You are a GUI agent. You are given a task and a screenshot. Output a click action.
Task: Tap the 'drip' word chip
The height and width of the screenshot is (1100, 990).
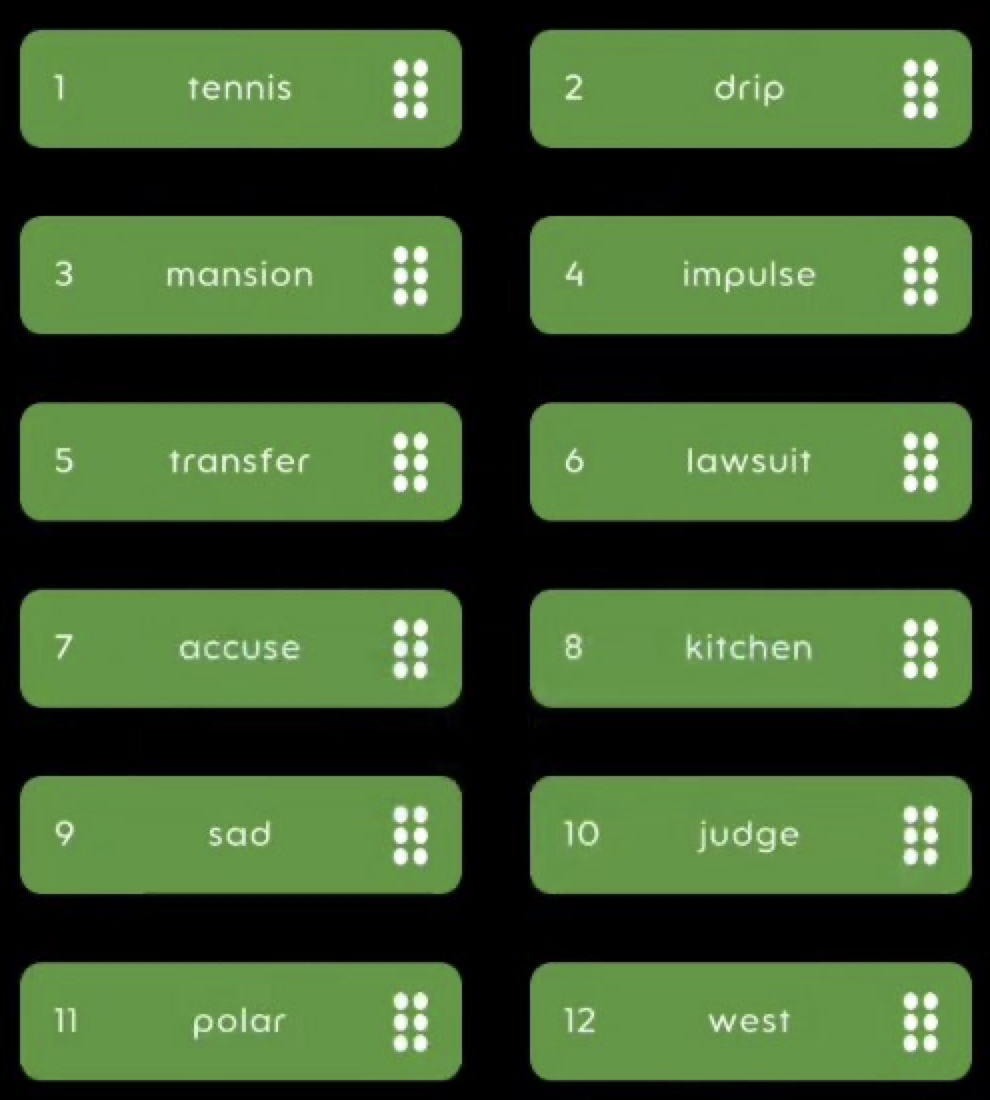pyautogui.click(x=750, y=89)
